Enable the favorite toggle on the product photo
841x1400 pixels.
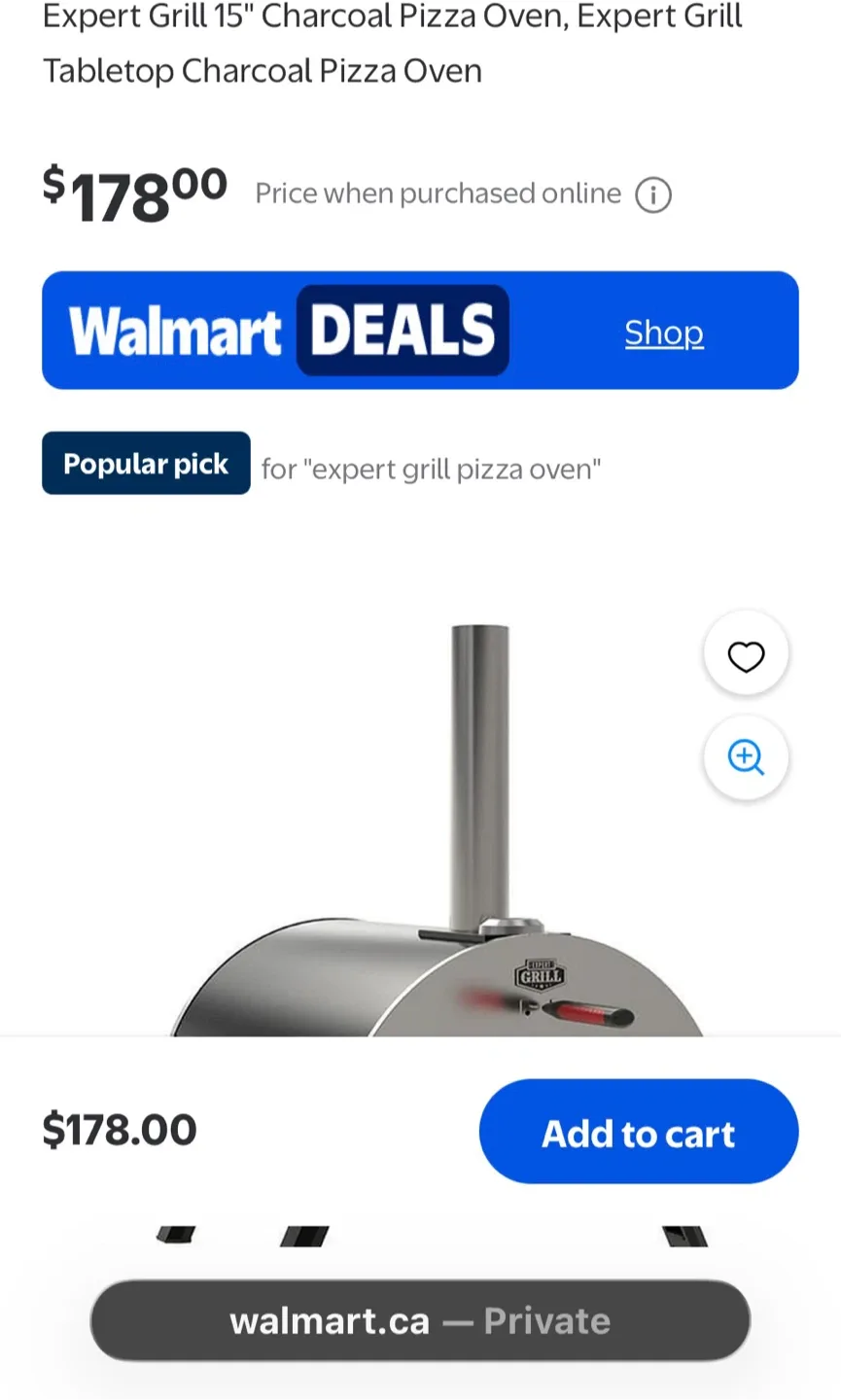click(x=746, y=655)
